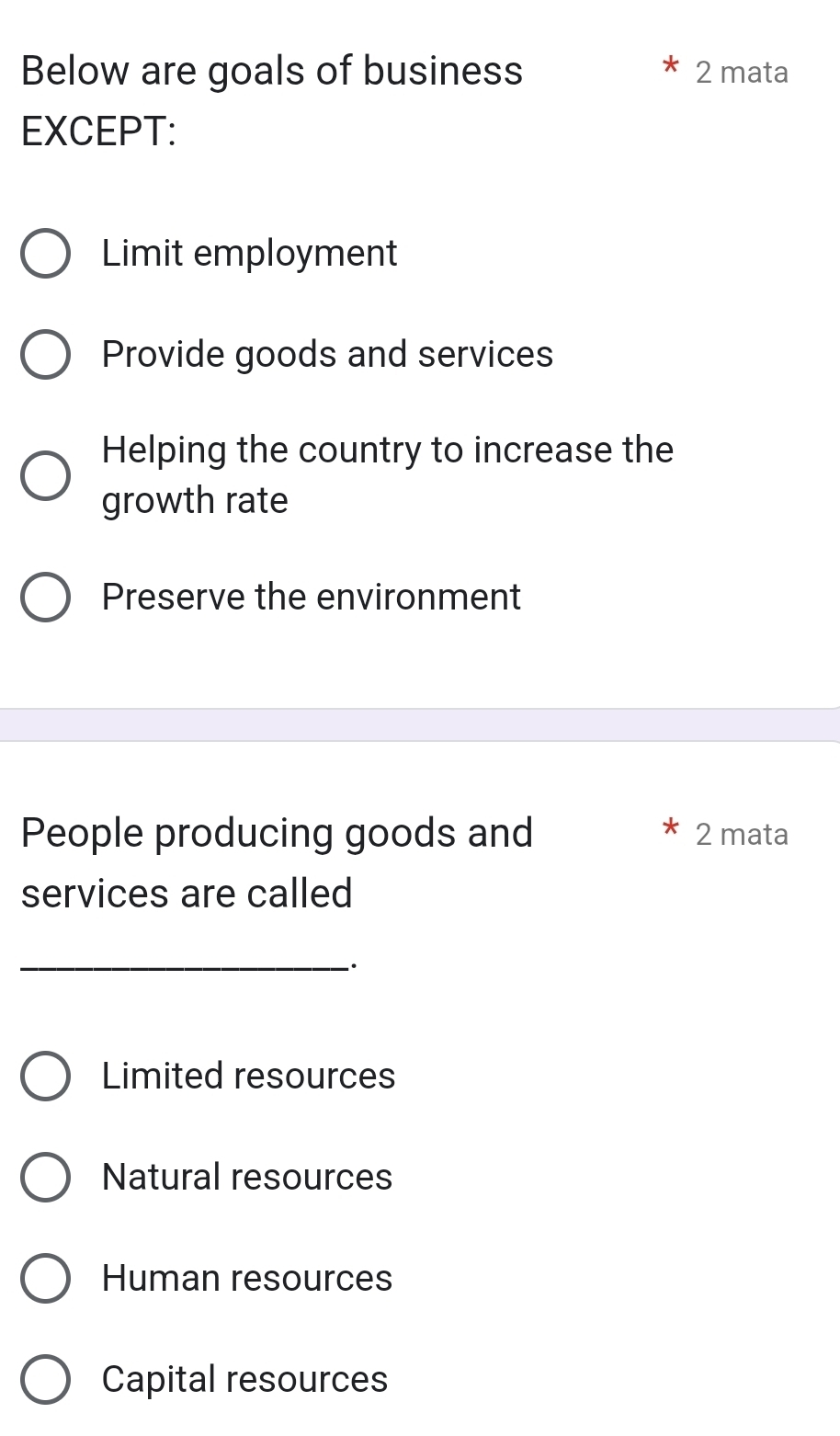Click the answer text "Human resources"
This screenshot has width=840, height=1436.
coord(246,1278)
